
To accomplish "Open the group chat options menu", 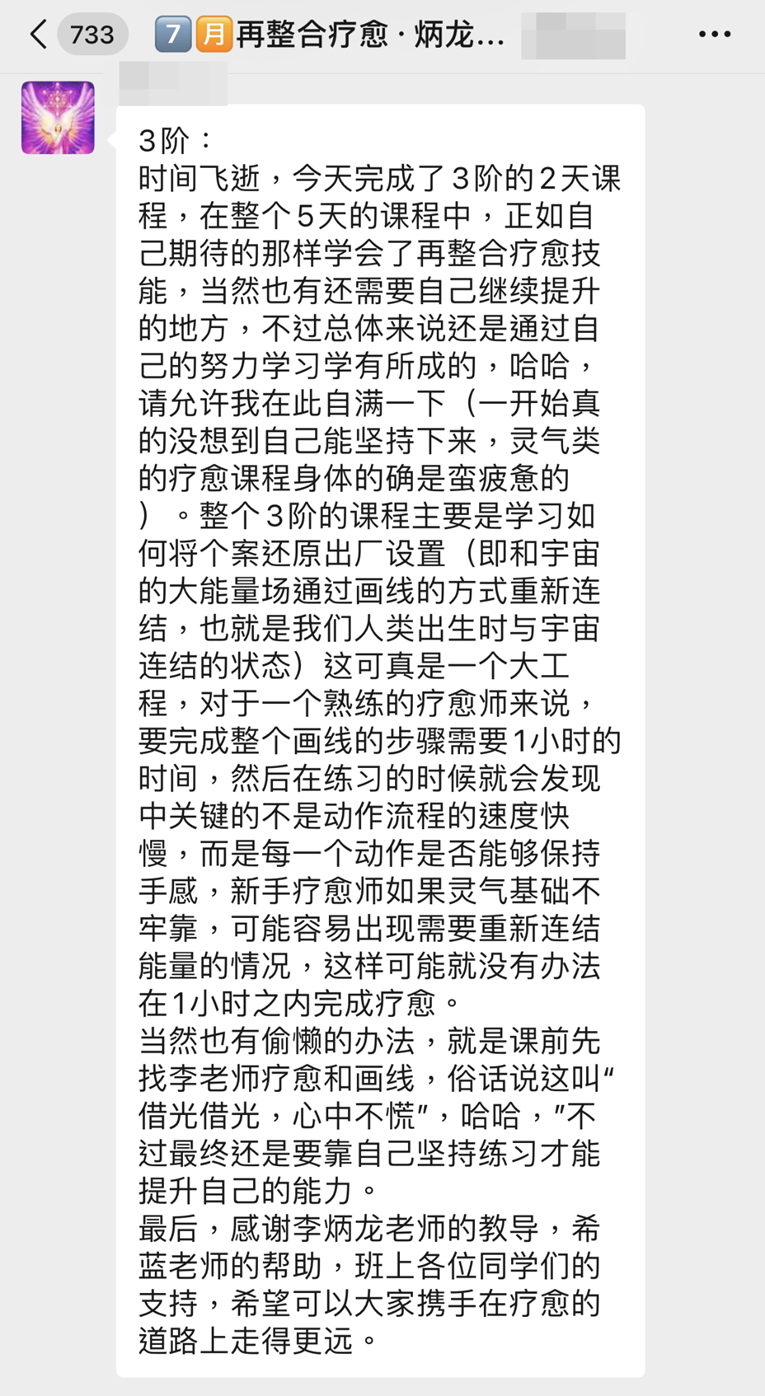I will [714, 35].
